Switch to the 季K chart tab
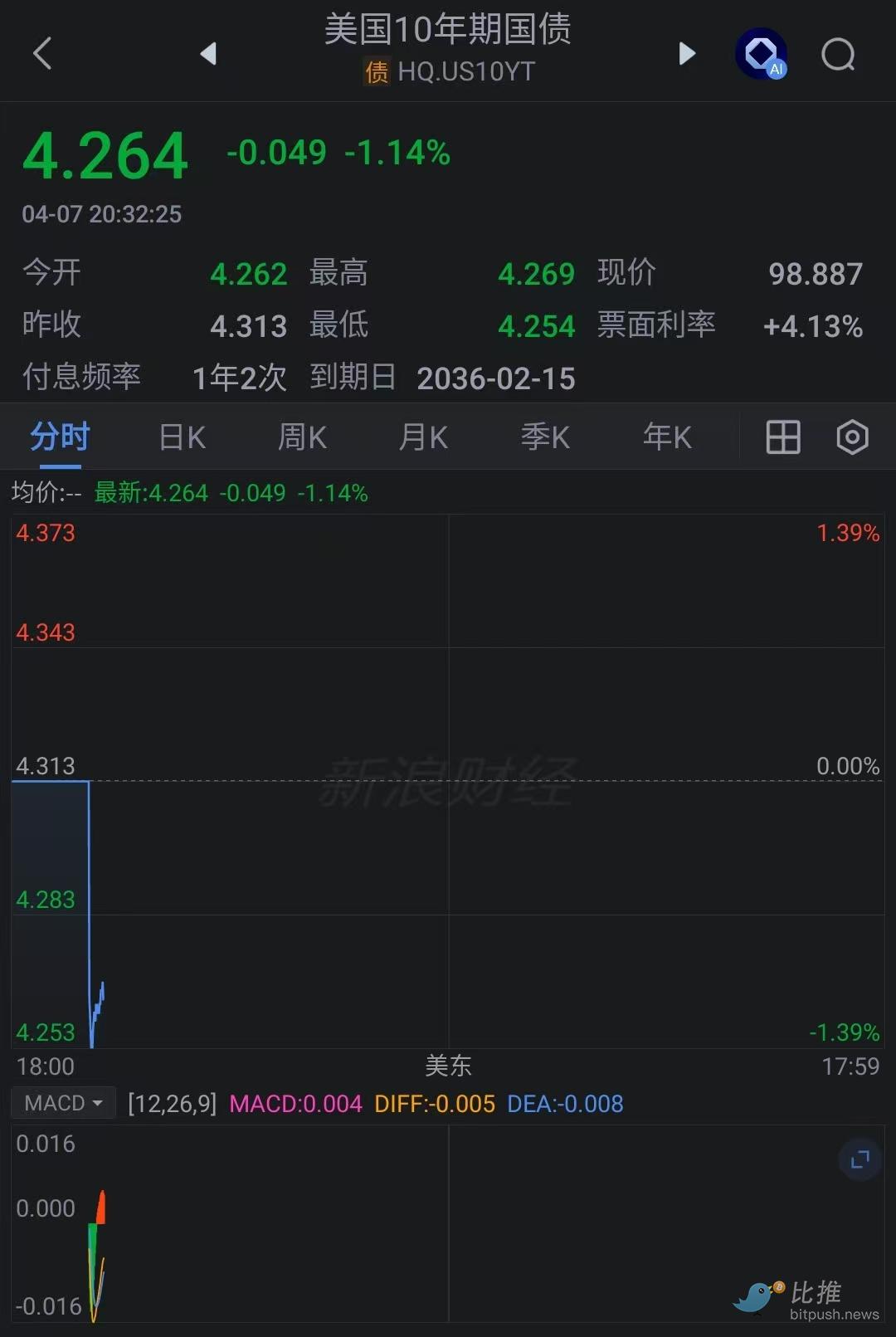Image resolution: width=896 pixels, height=1337 pixels. [545, 437]
